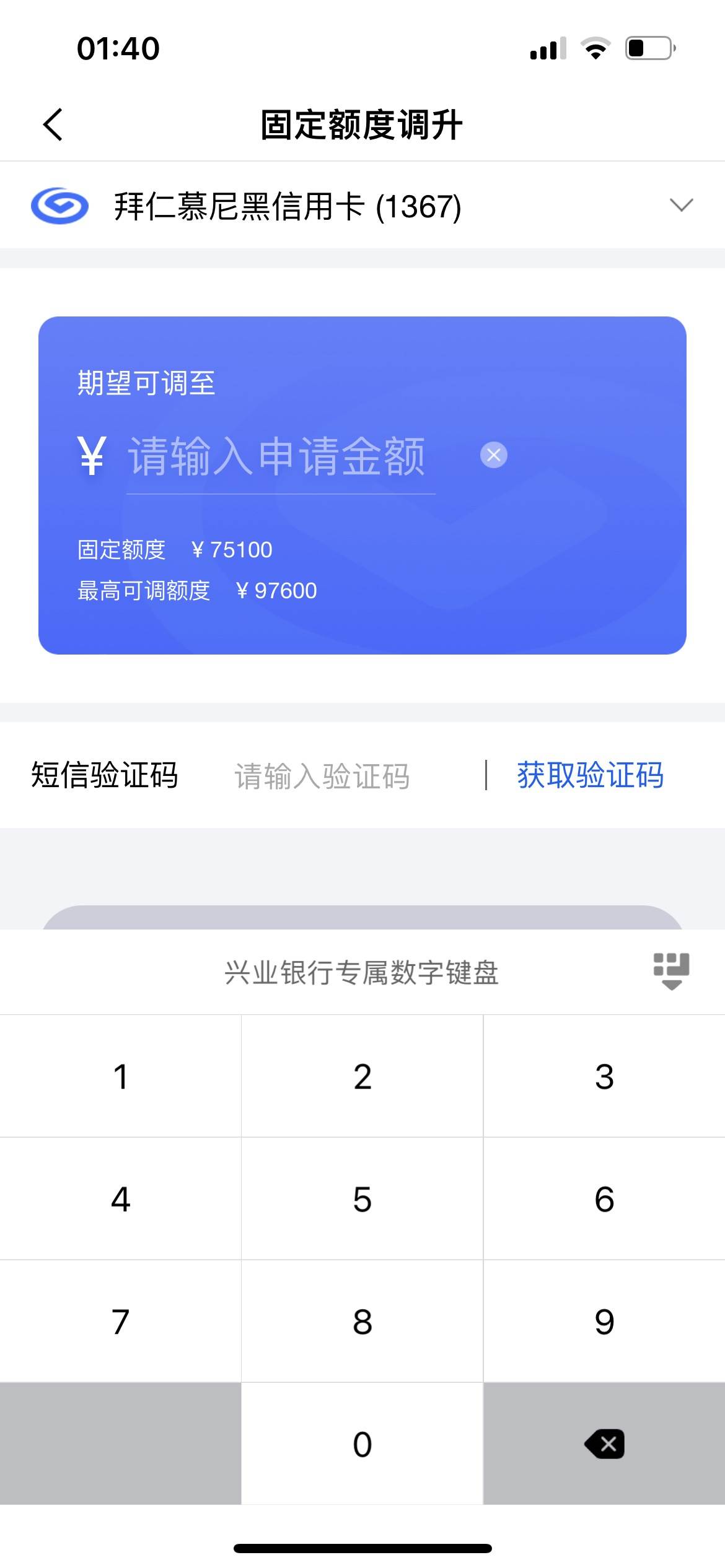Enter digit 3 on the keypad
Screen dimensions: 725x1568
[x=604, y=1076]
